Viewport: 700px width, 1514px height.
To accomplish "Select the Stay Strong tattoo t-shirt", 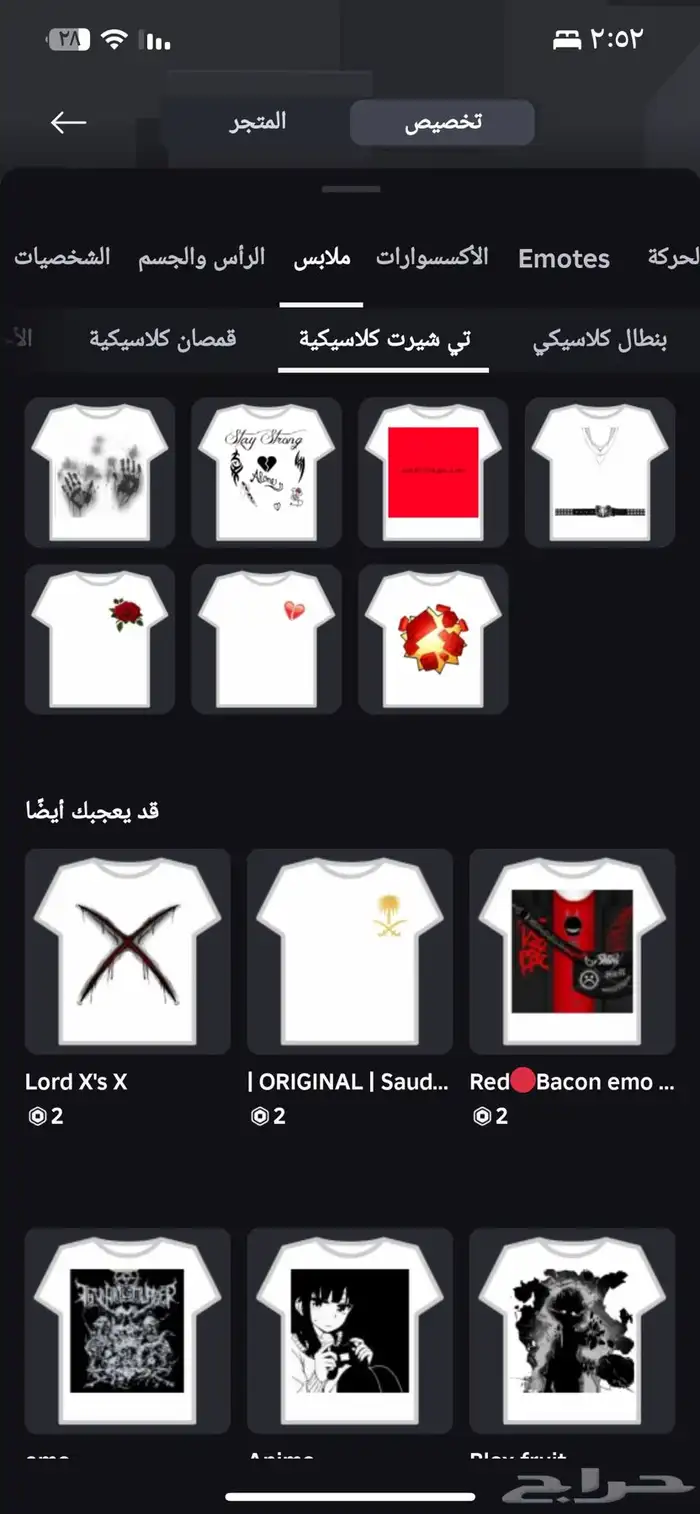I will pyautogui.click(x=266, y=472).
